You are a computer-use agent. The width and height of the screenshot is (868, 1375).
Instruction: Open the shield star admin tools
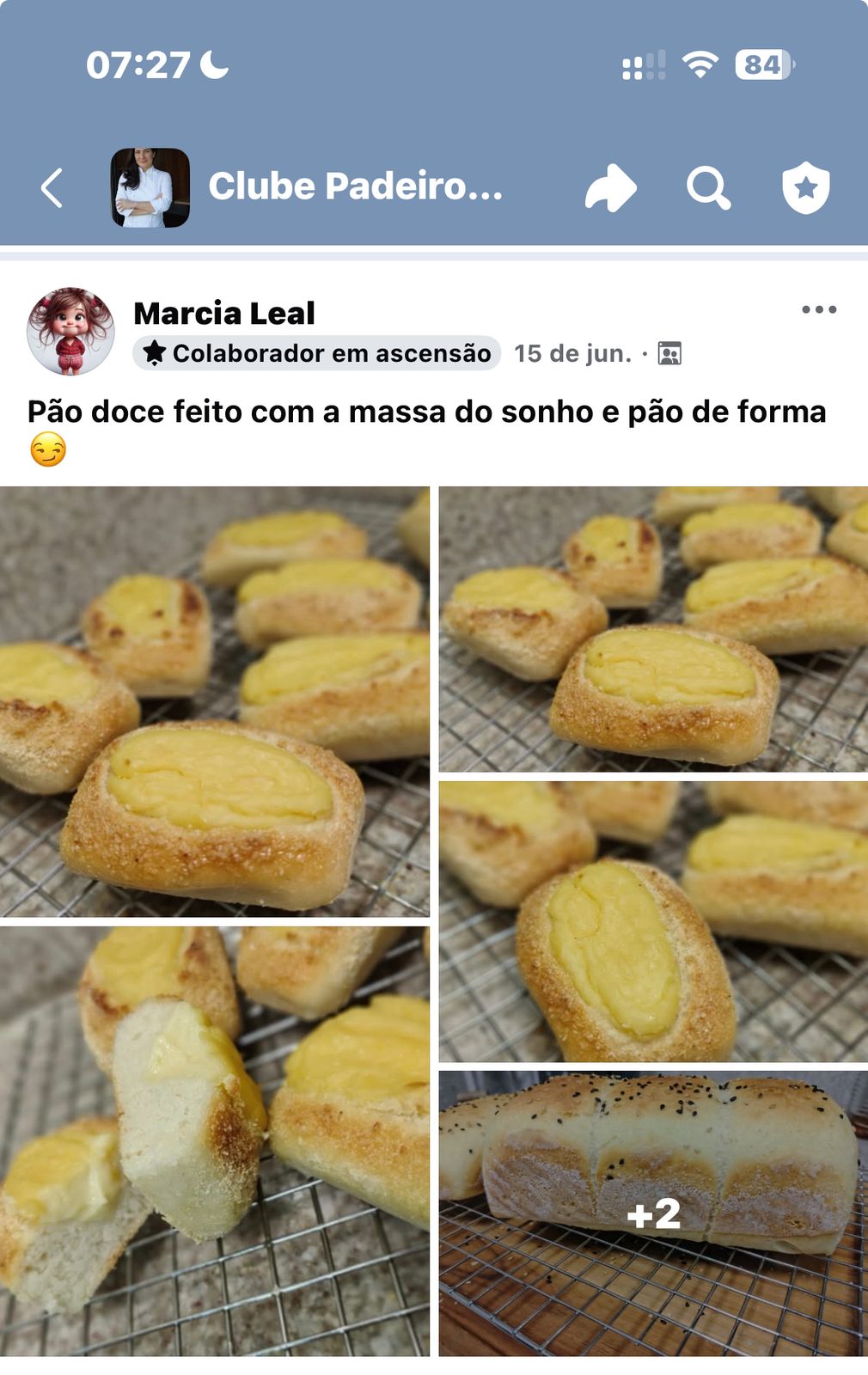pyautogui.click(x=805, y=188)
